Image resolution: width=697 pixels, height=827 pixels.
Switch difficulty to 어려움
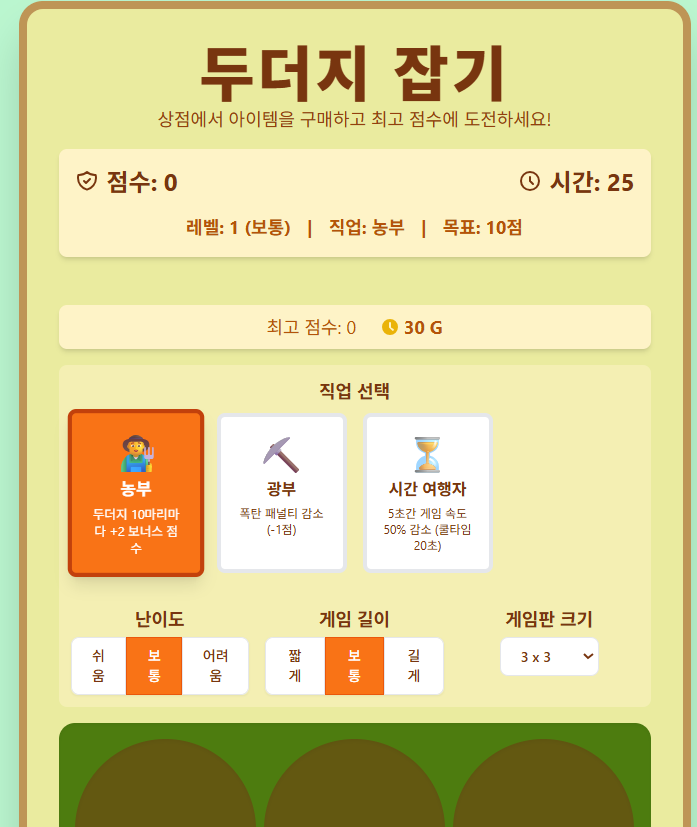[215, 665]
